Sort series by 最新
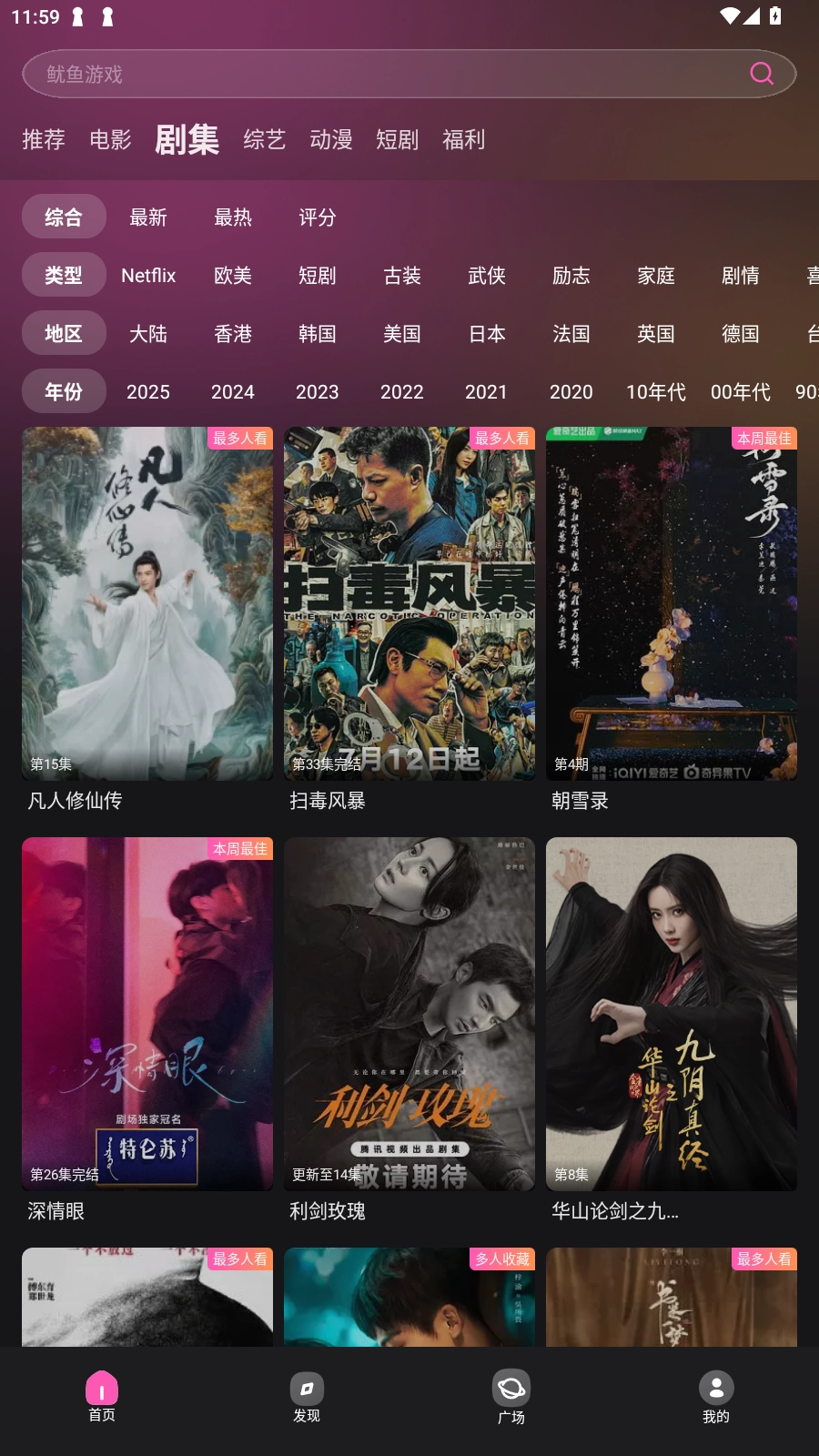 [x=148, y=217]
